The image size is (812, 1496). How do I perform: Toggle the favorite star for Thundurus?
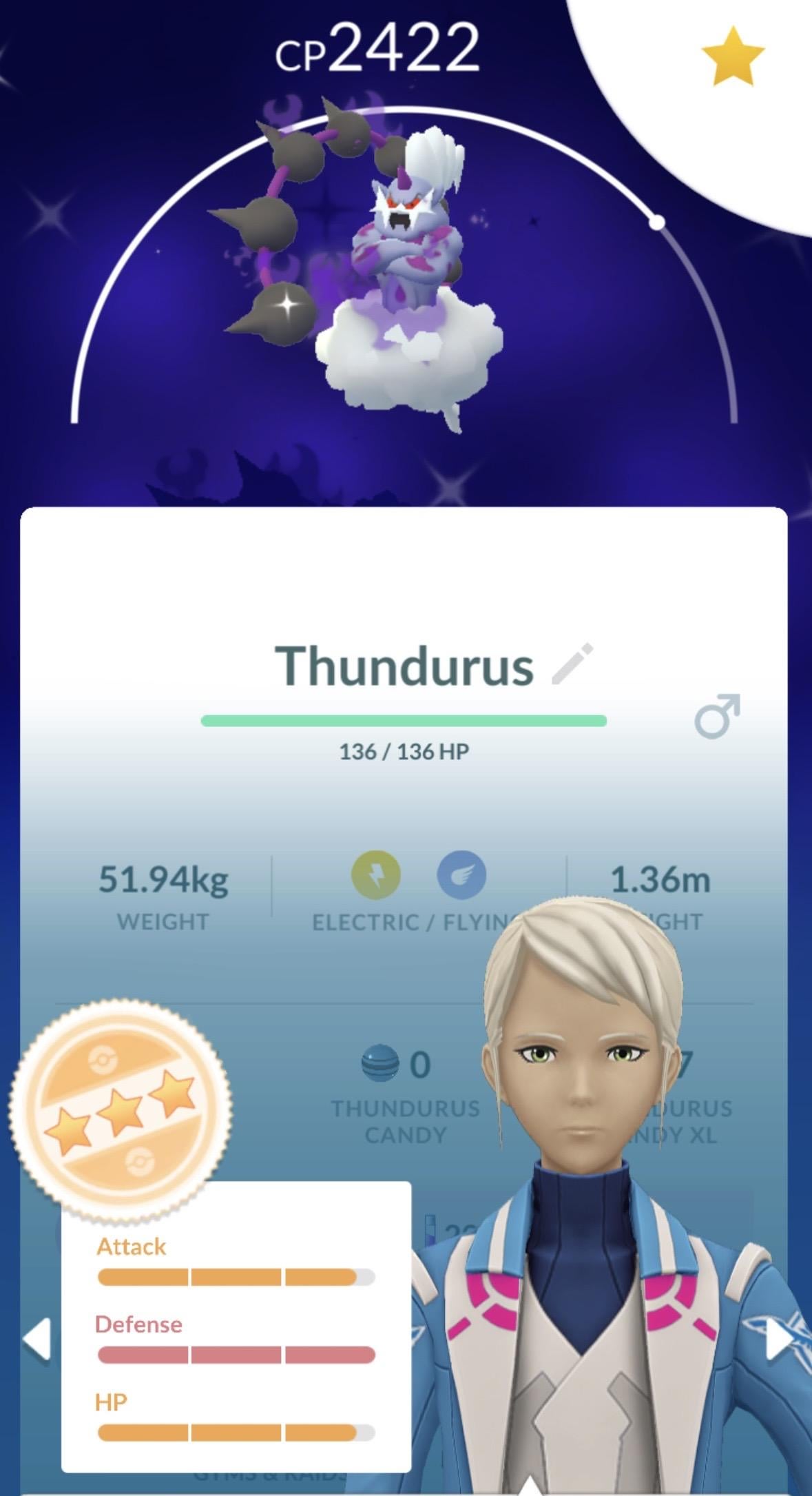coord(732,57)
